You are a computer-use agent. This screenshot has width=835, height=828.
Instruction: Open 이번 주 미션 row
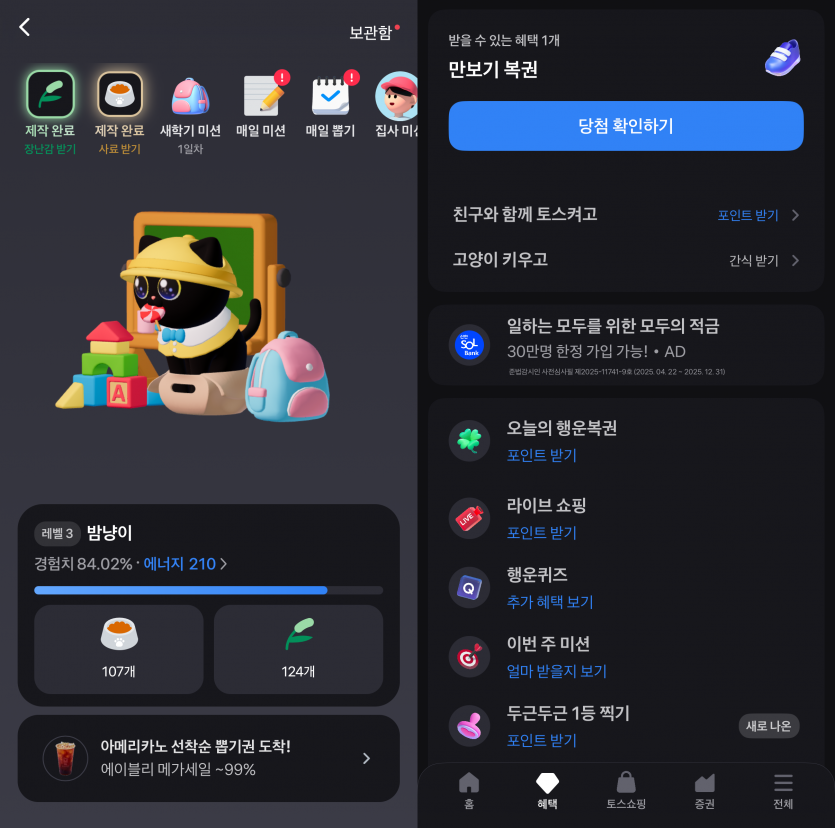coord(556,656)
